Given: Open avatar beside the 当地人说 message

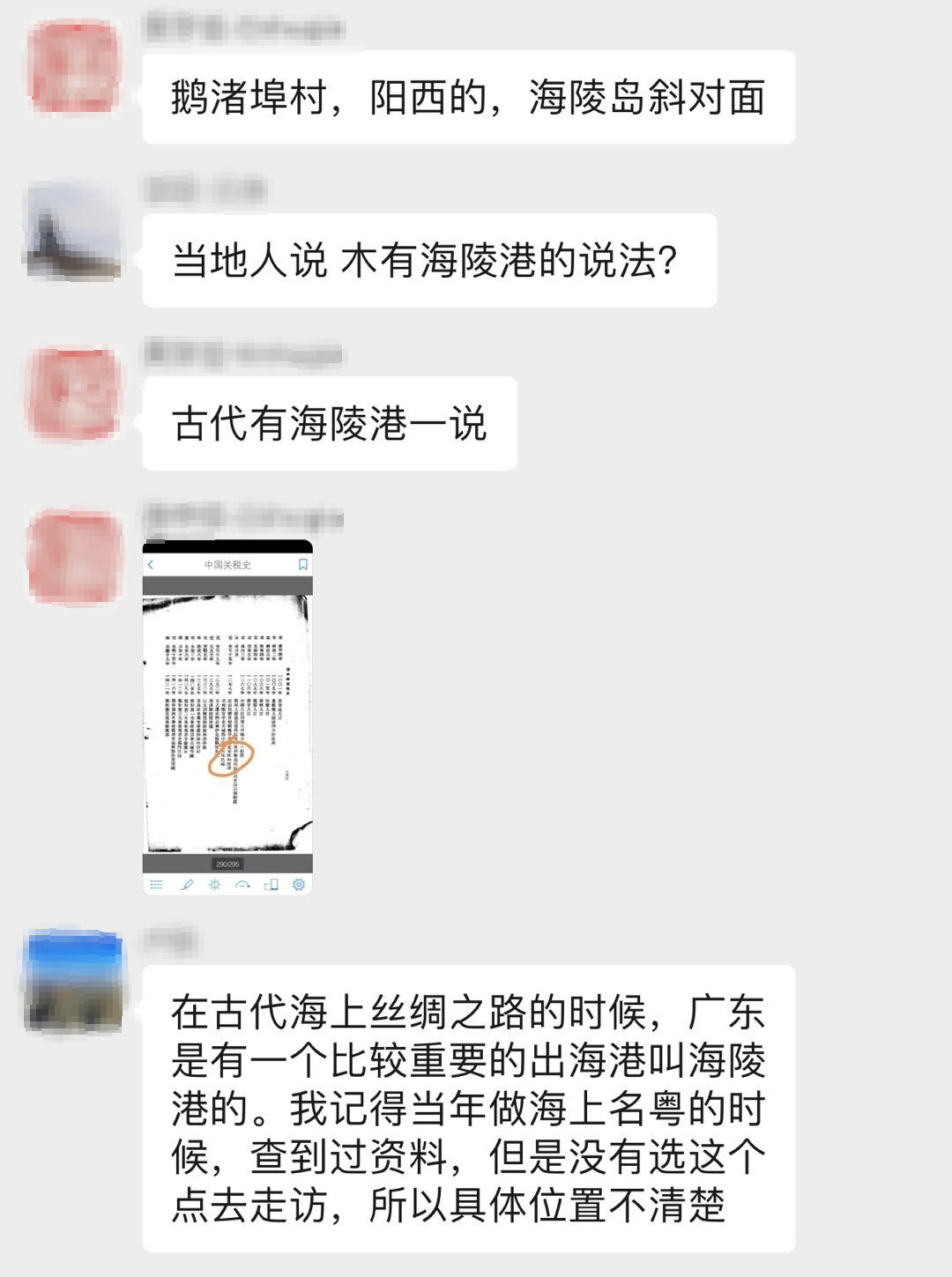Looking at the screenshot, I should (x=74, y=232).
